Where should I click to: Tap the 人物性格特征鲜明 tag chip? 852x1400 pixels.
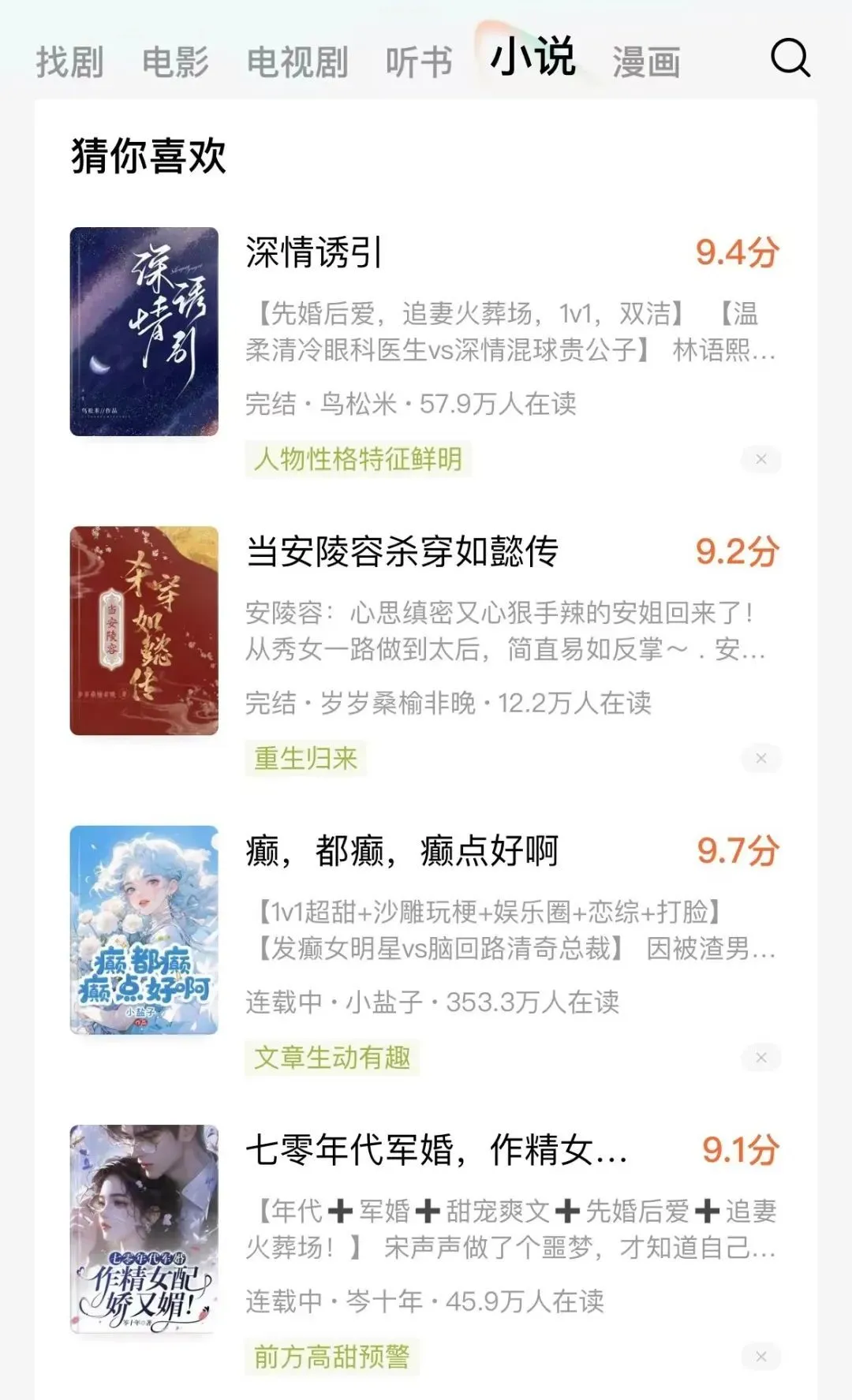click(x=358, y=459)
